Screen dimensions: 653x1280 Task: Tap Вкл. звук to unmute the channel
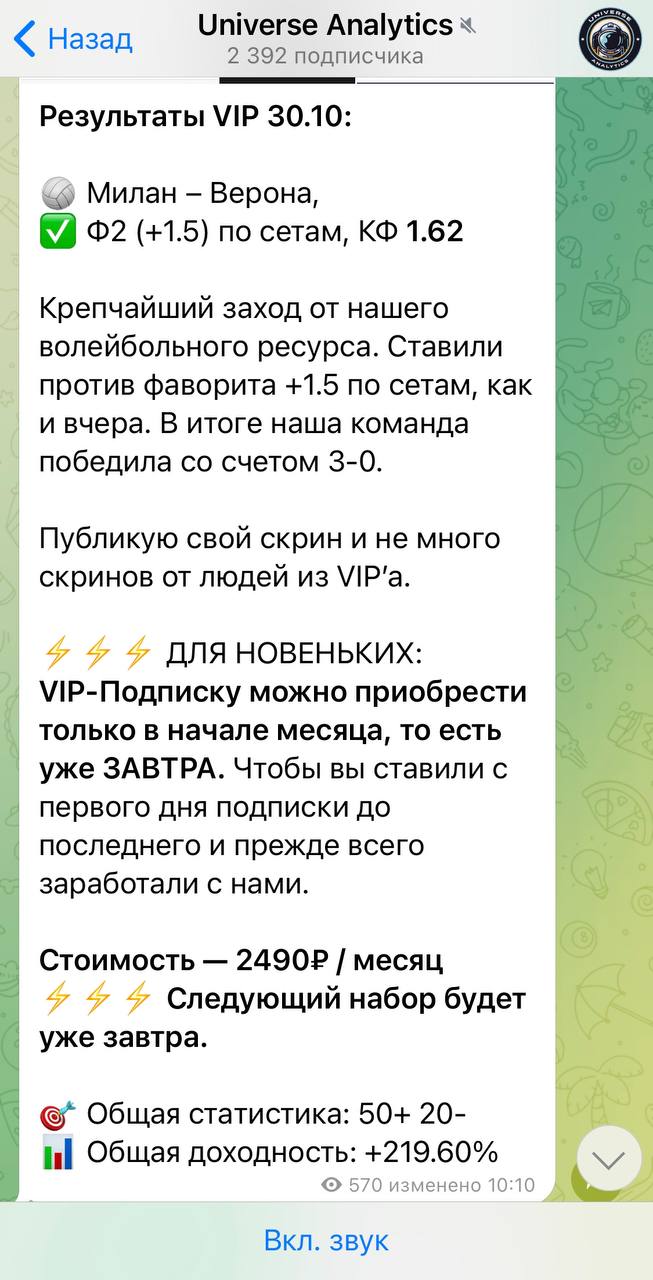click(326, 1241)
